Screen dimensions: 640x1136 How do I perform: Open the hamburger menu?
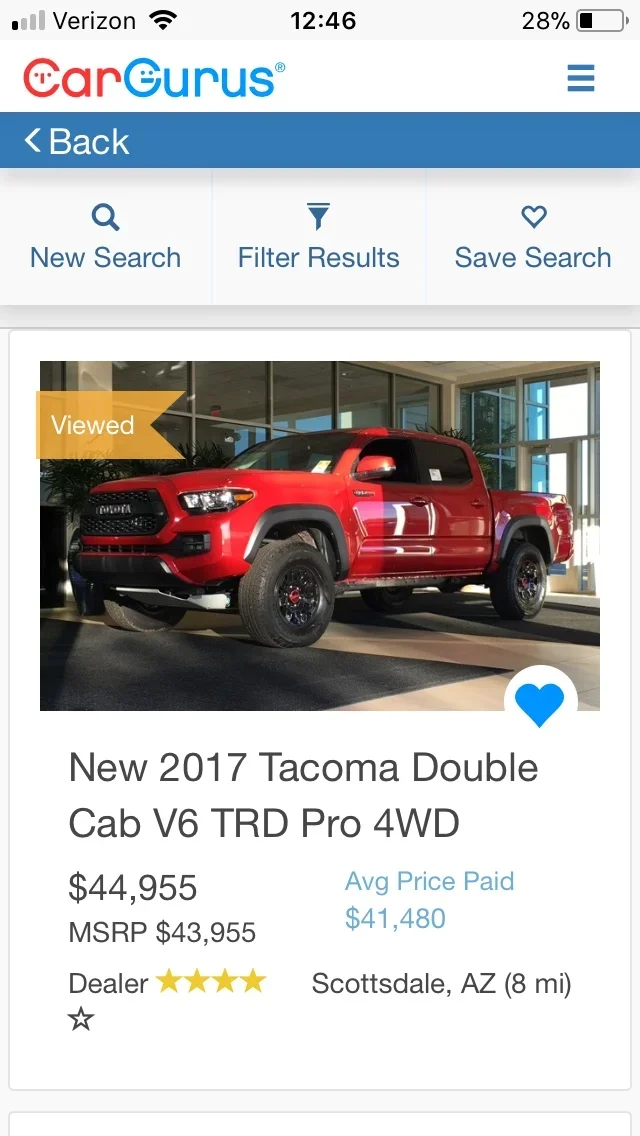pyautogui.click(x=580, y=78)
